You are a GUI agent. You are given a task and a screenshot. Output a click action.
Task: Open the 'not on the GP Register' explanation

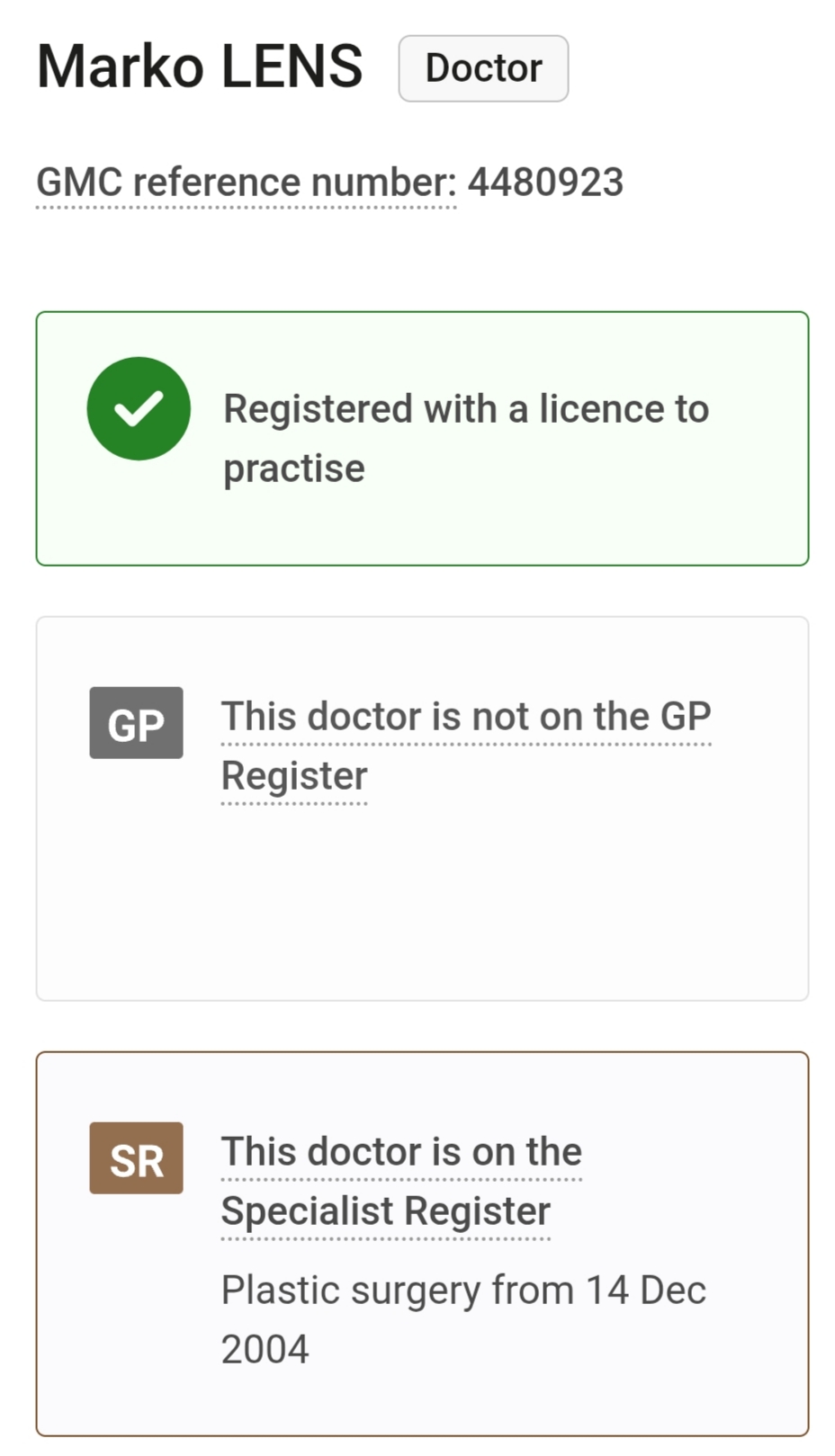point(465,719)
